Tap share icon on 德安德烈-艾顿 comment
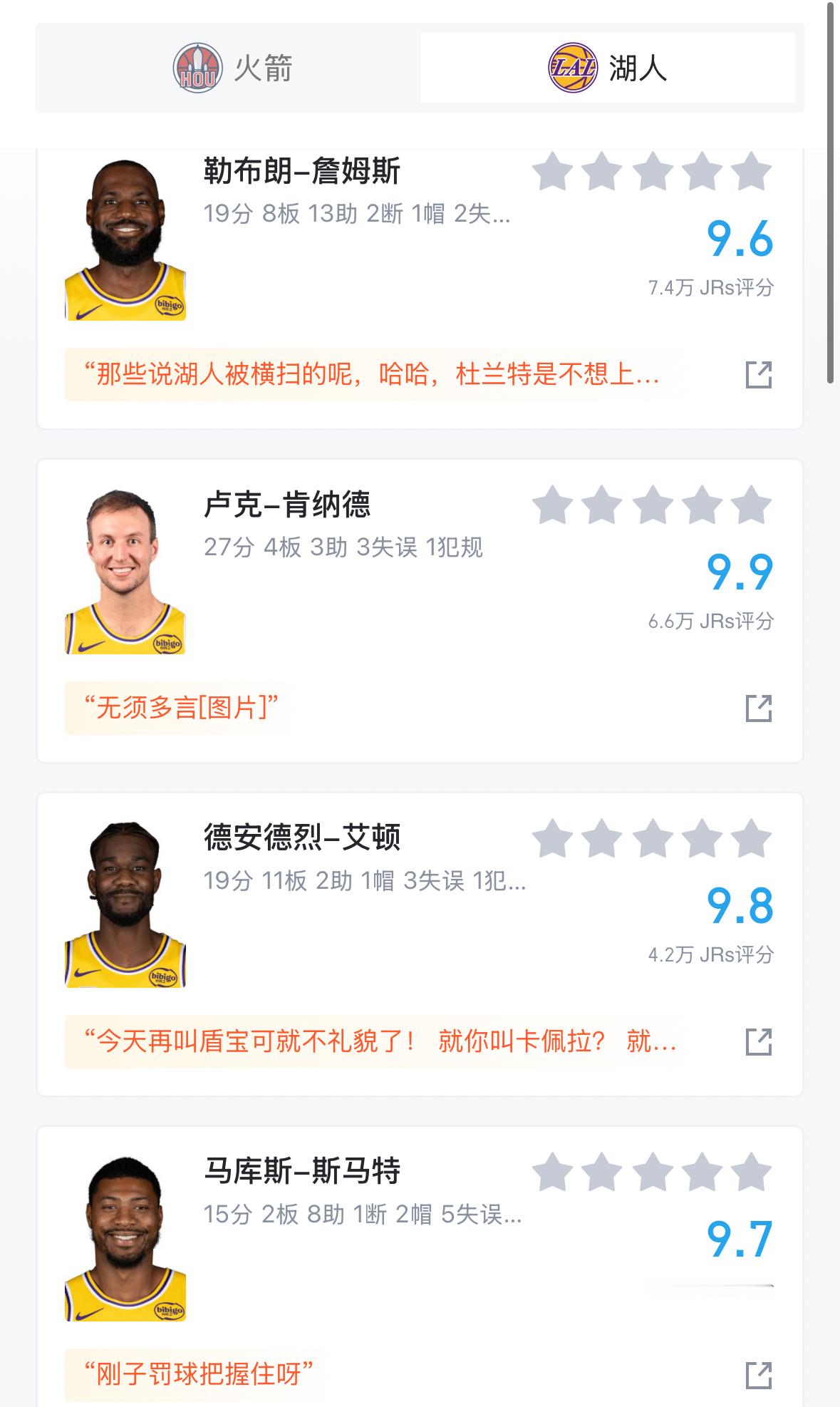The width and height of the screenshot is (840, 1407). coord(759,1041)
